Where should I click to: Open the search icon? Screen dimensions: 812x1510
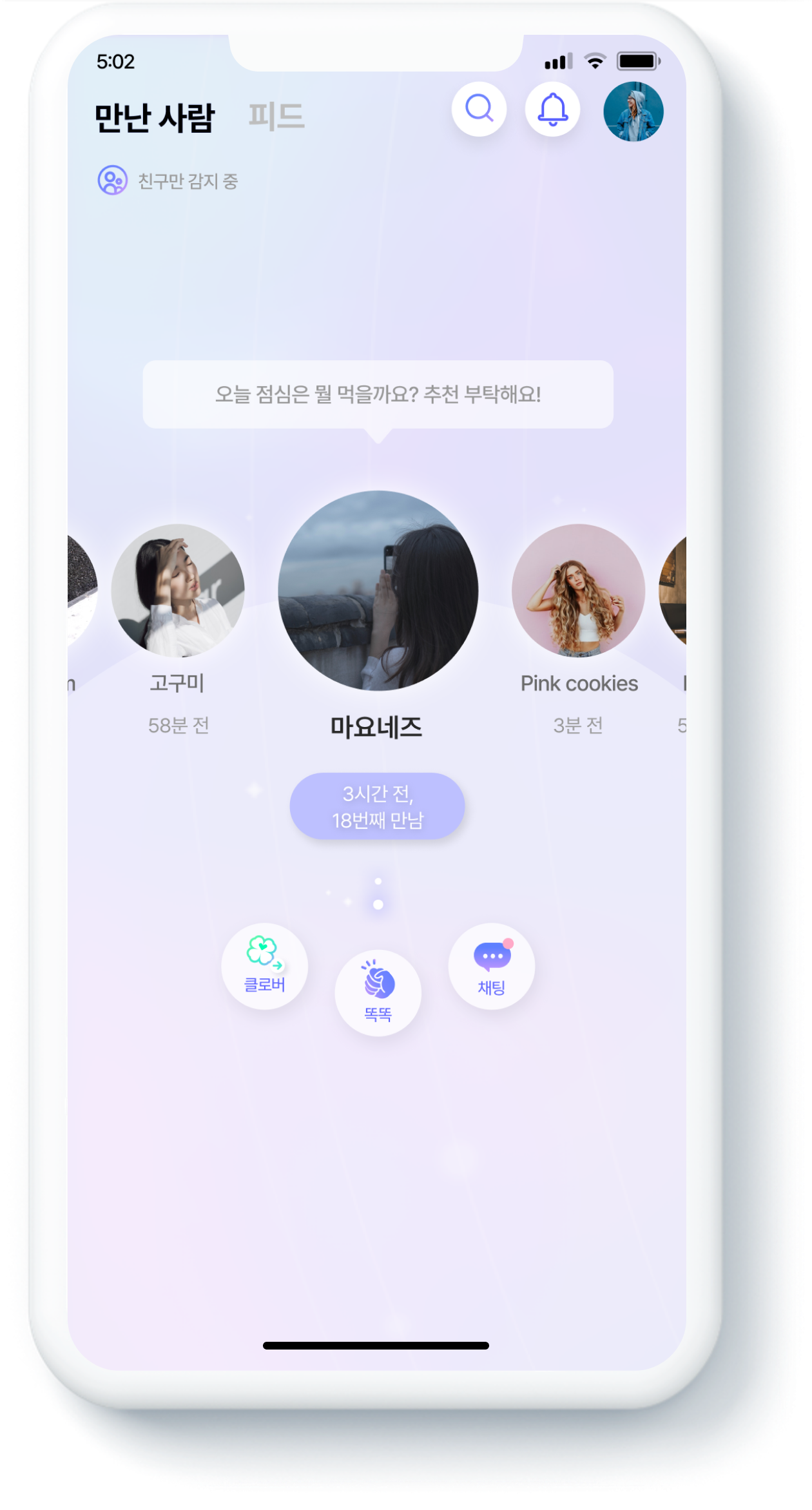pyautogui.click(x=479, y=109)
